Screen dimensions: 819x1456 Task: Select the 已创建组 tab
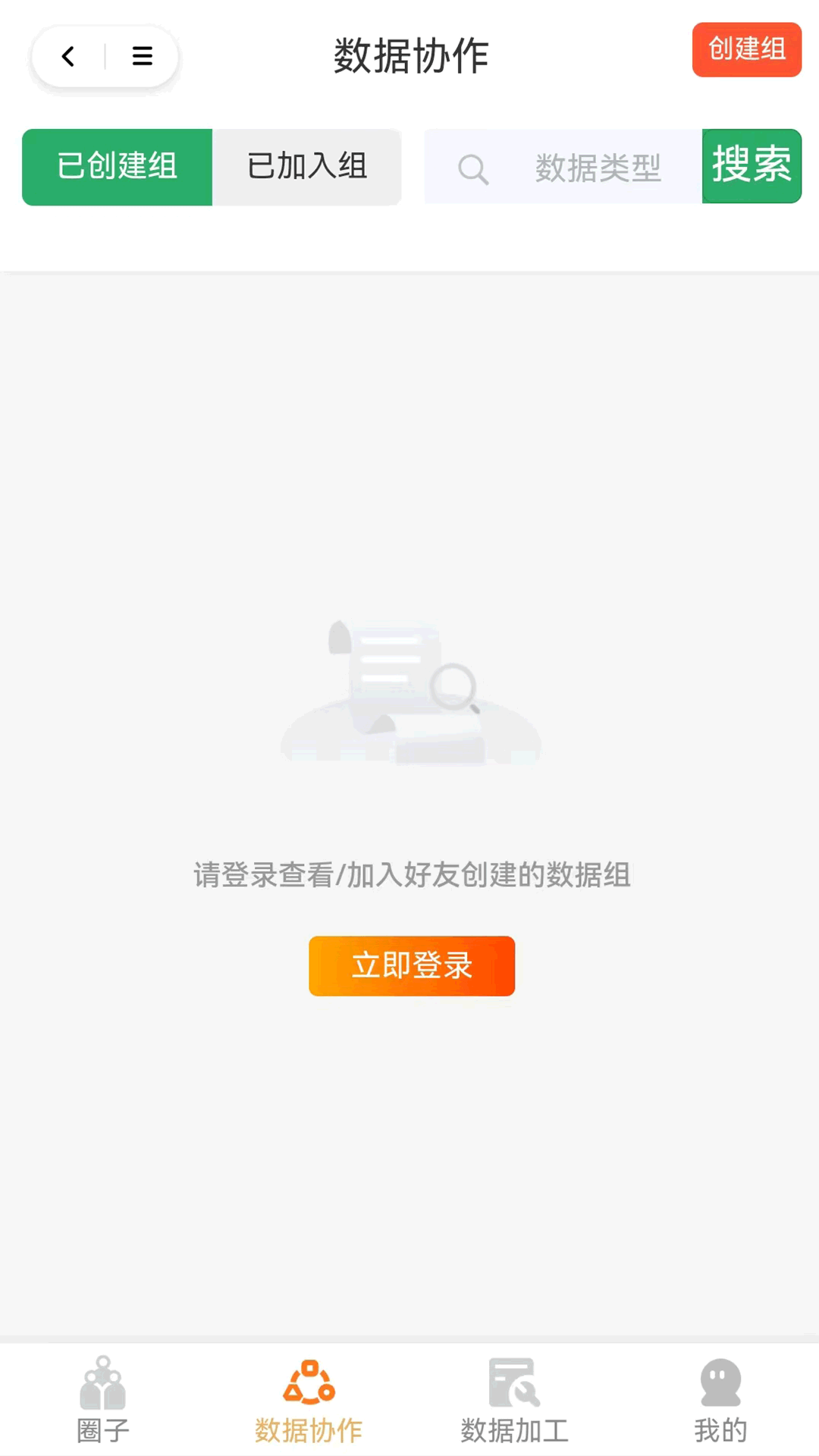coord(117,167)
